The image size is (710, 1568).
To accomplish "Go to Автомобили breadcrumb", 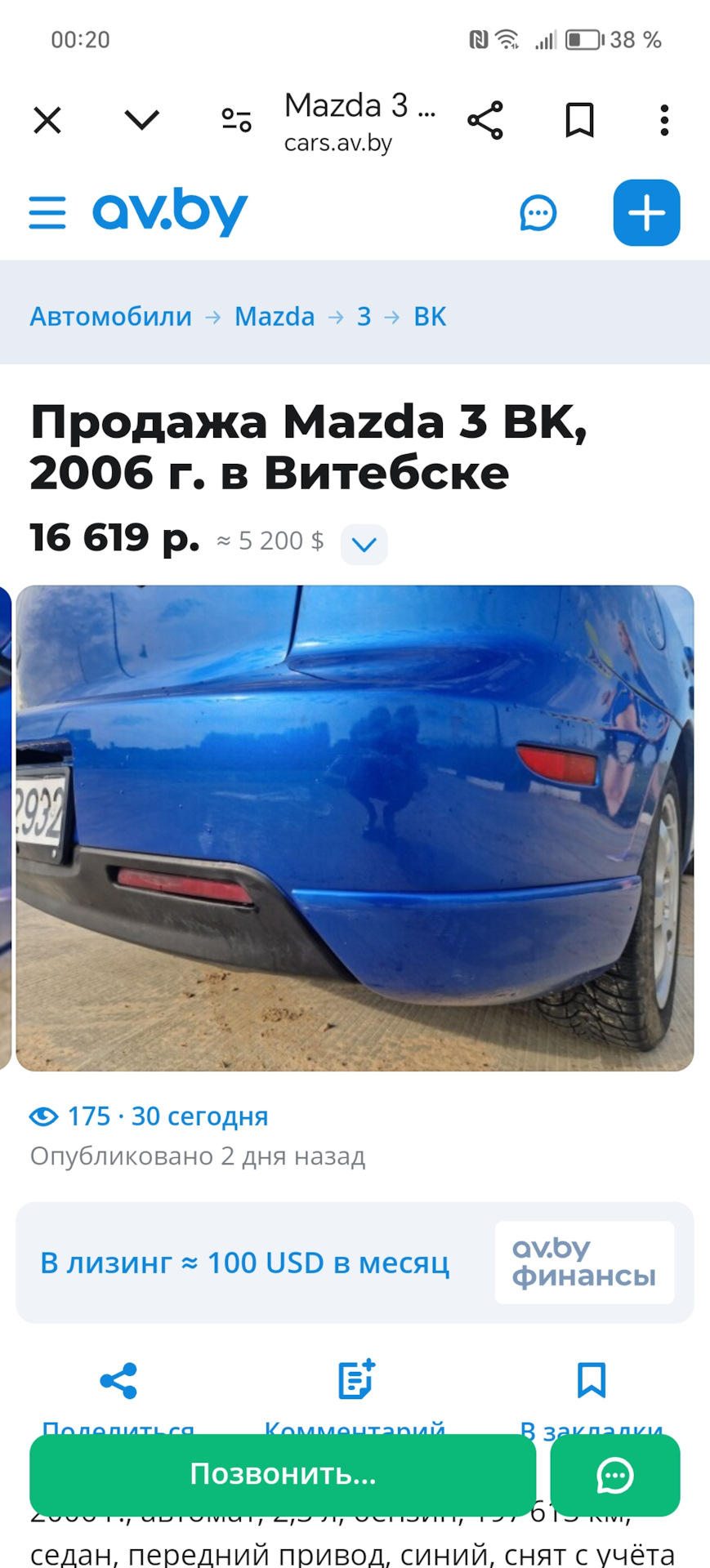I will pyautogui.click(x=110, y=316).
